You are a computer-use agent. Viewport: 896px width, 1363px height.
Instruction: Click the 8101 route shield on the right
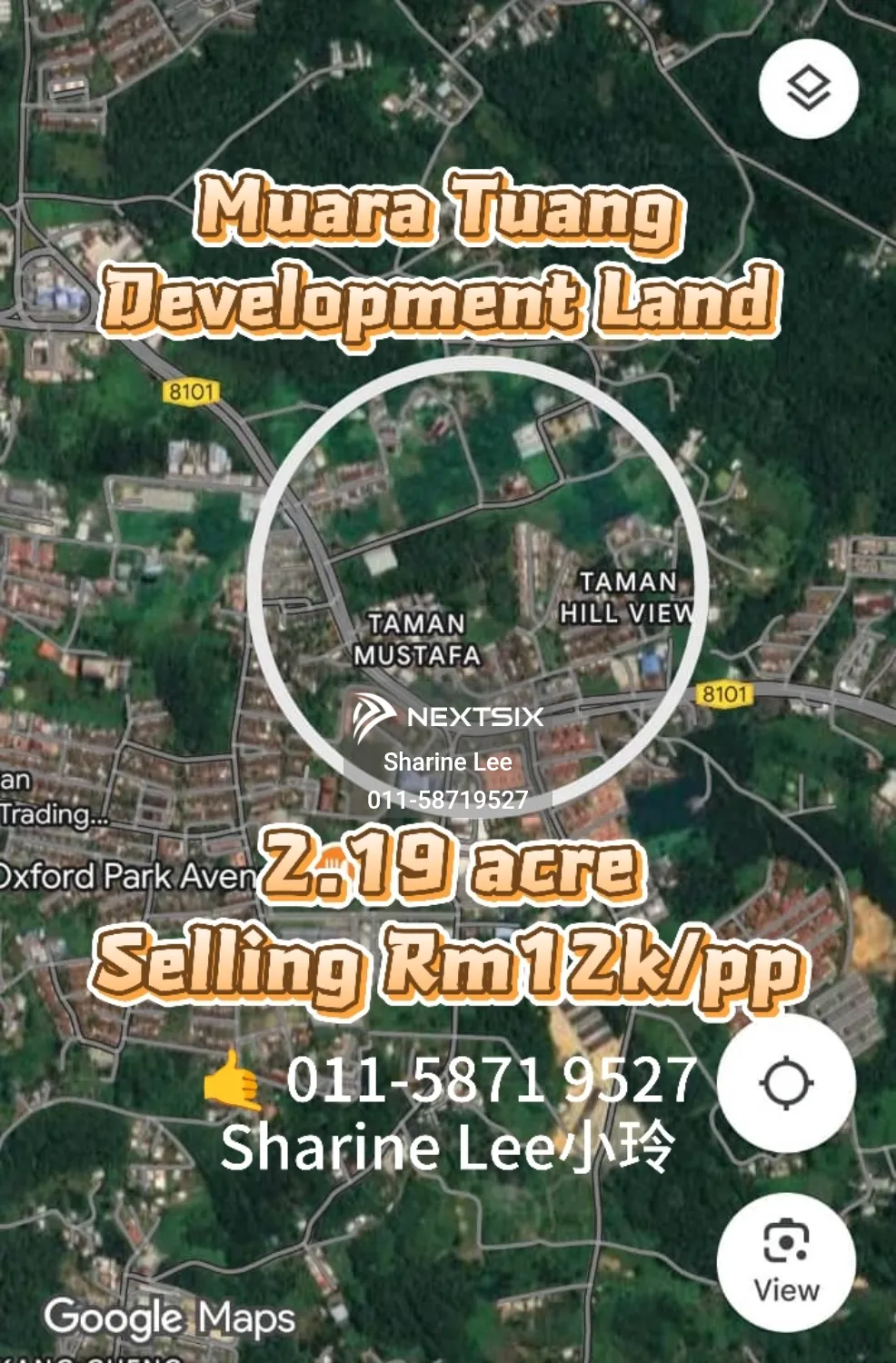click(x=723, y=693)
